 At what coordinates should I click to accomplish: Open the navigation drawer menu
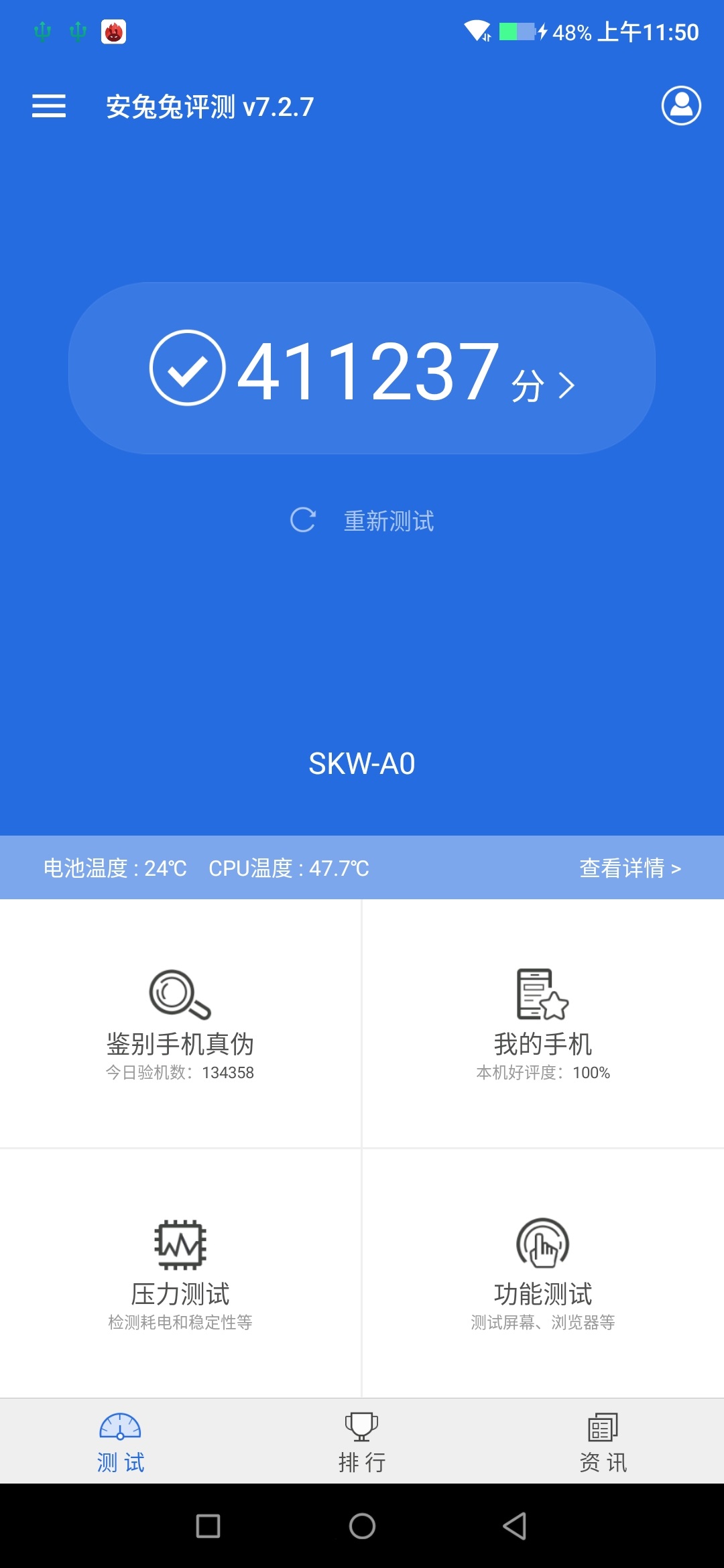tap(48, 106)
